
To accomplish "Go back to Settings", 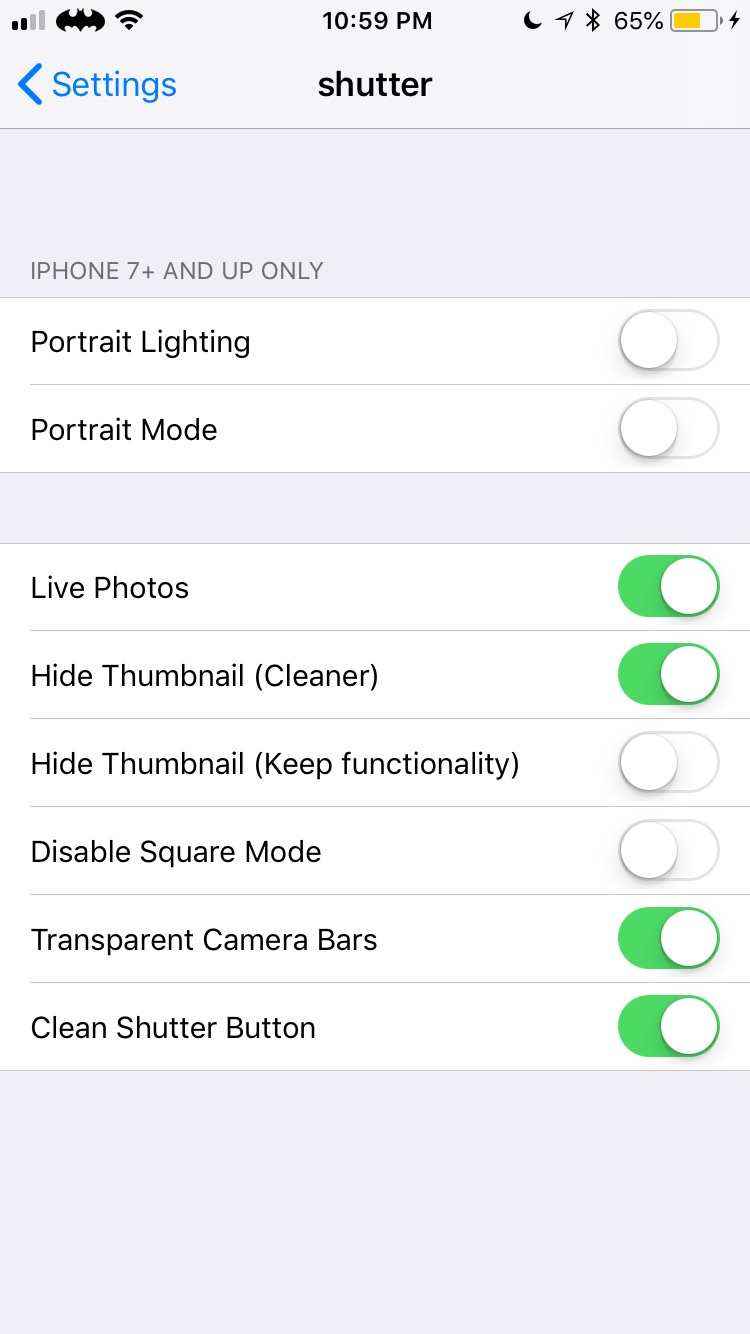I will pos(97,85).
